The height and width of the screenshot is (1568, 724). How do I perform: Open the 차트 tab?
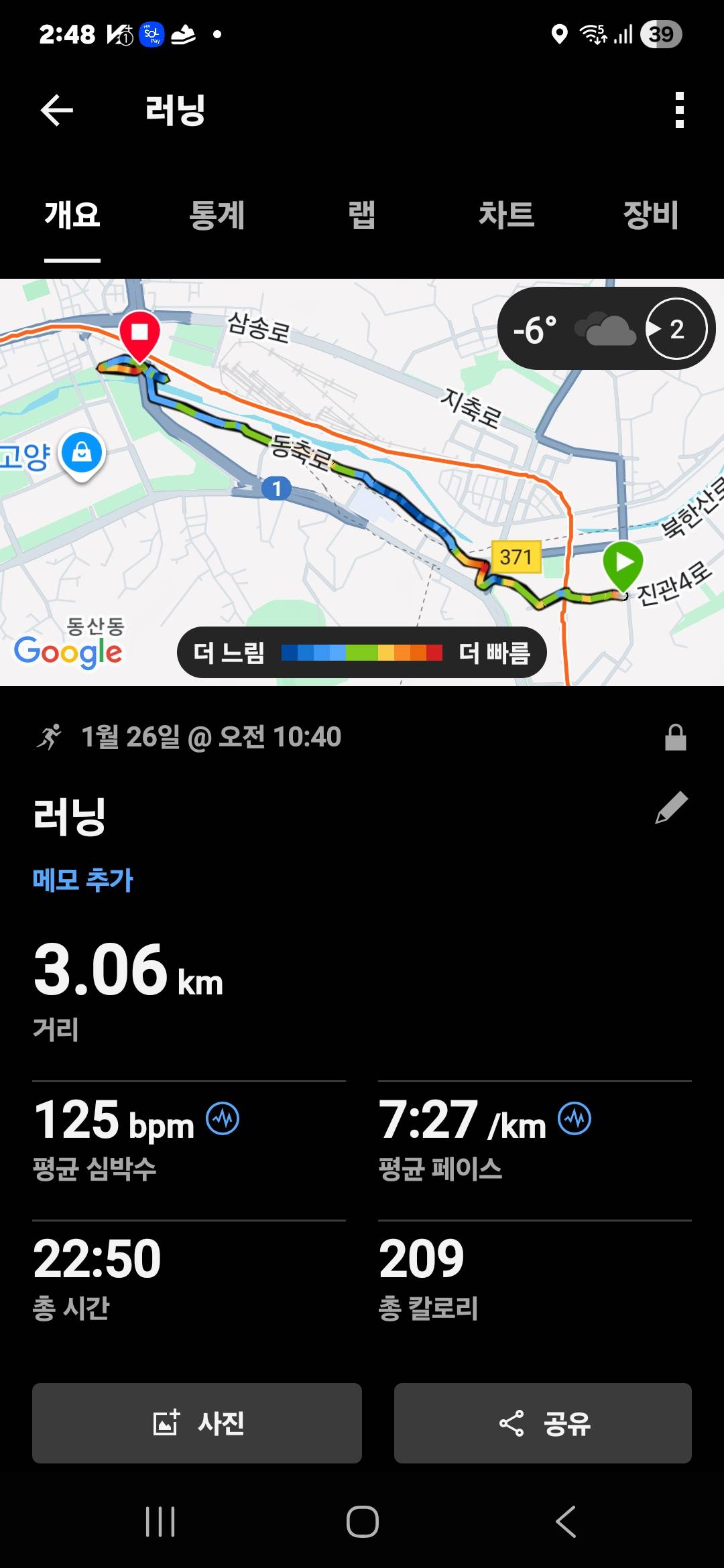point(507,216)
